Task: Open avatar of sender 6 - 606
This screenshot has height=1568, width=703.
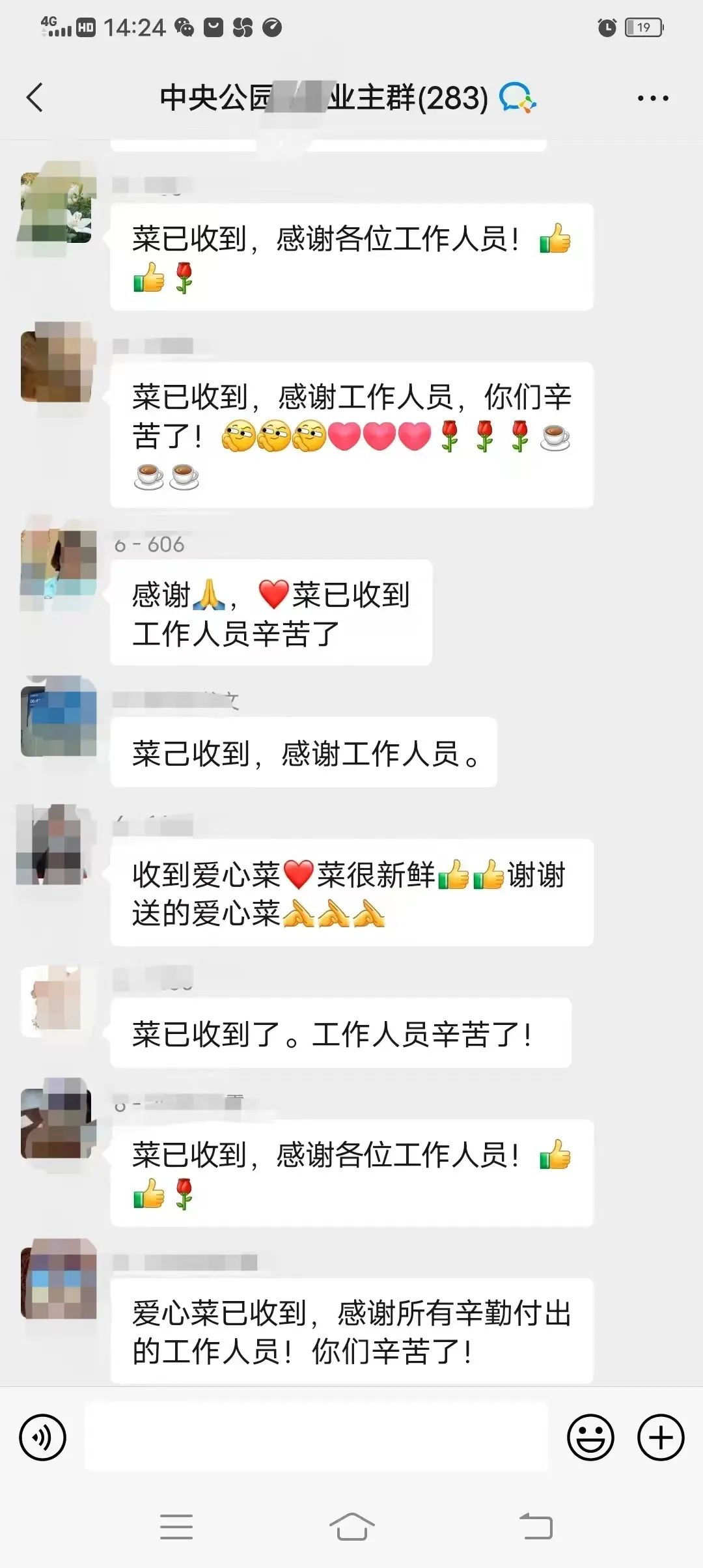Action: pos(59,563)
